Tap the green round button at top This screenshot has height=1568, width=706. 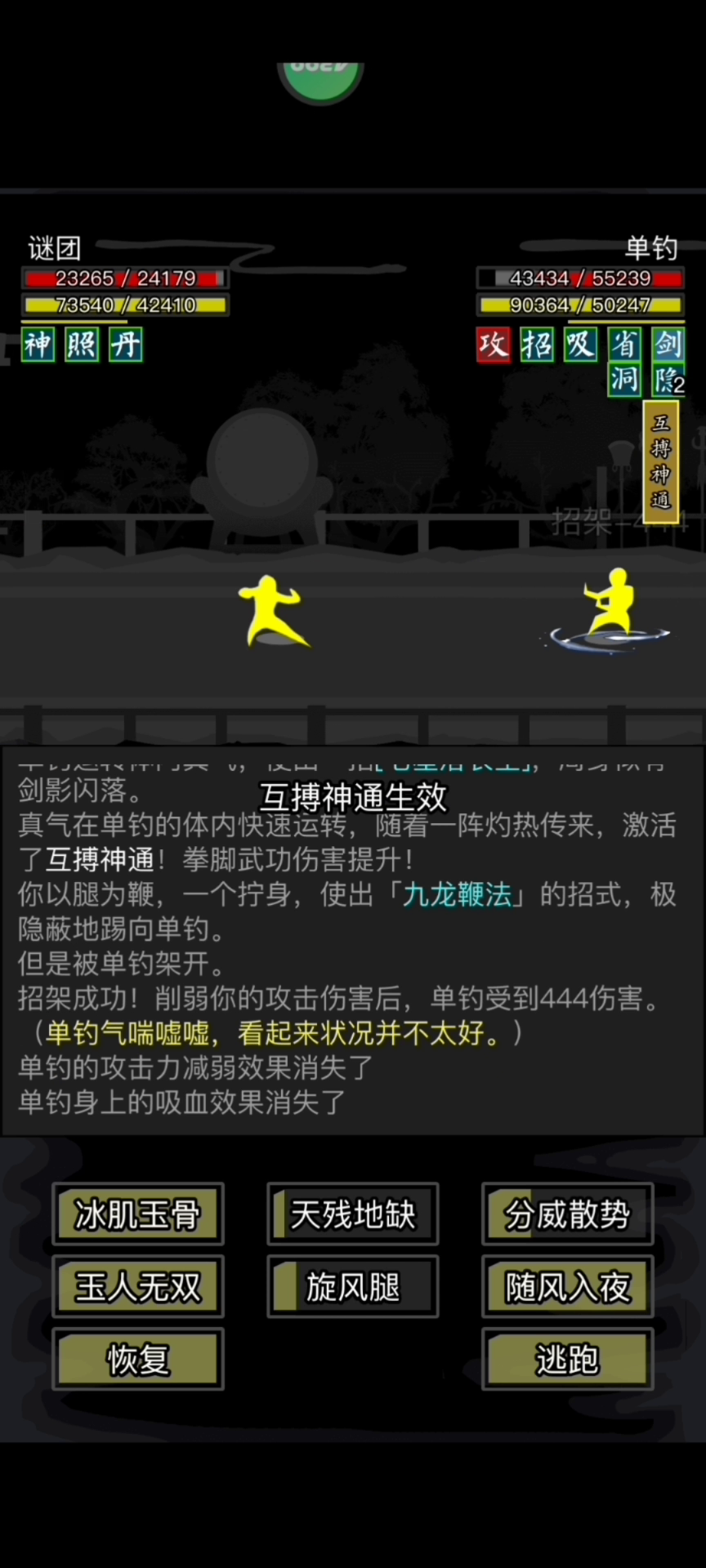(x=320, y=79)
